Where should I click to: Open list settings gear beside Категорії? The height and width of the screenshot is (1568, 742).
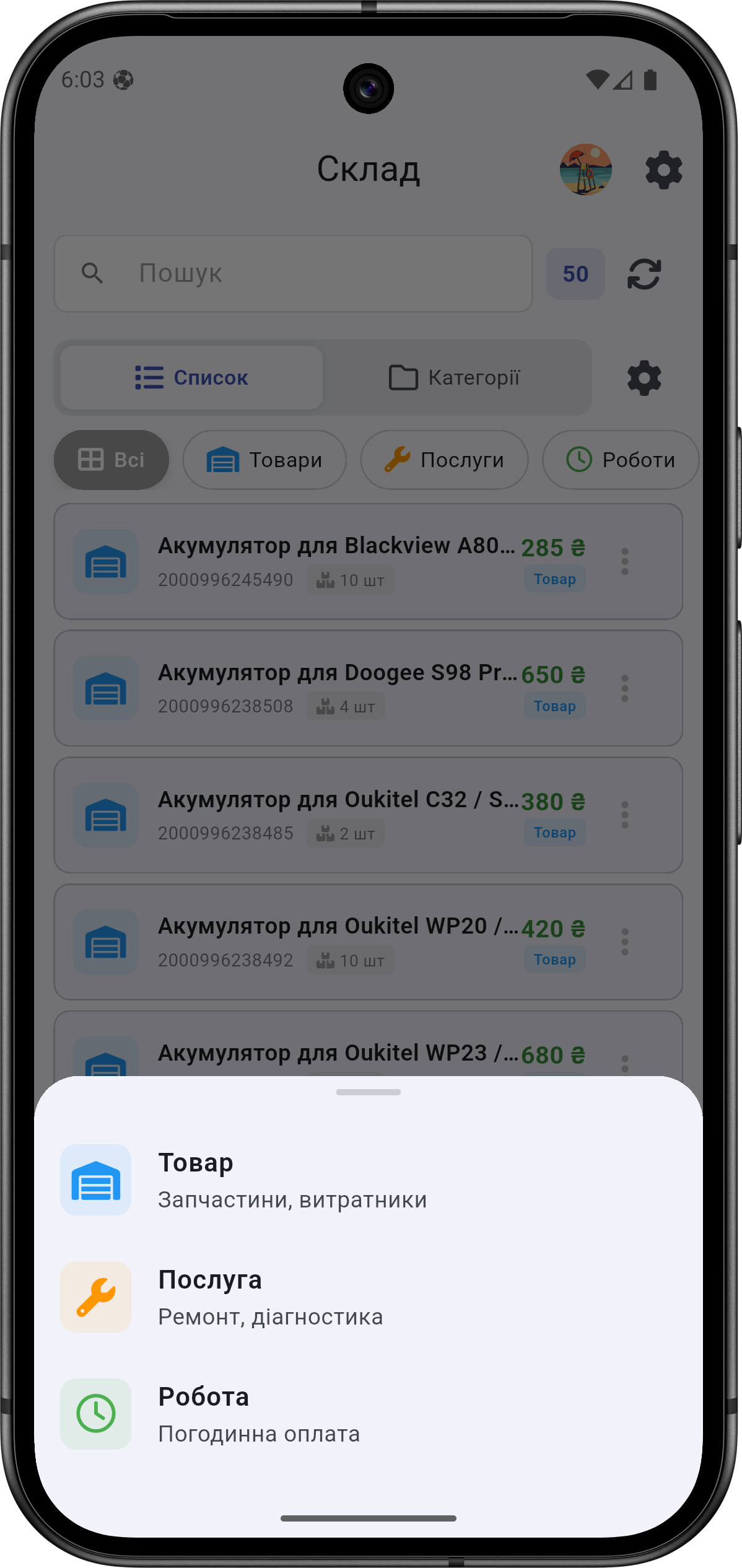pyautogui.click(x=644, y=378)
